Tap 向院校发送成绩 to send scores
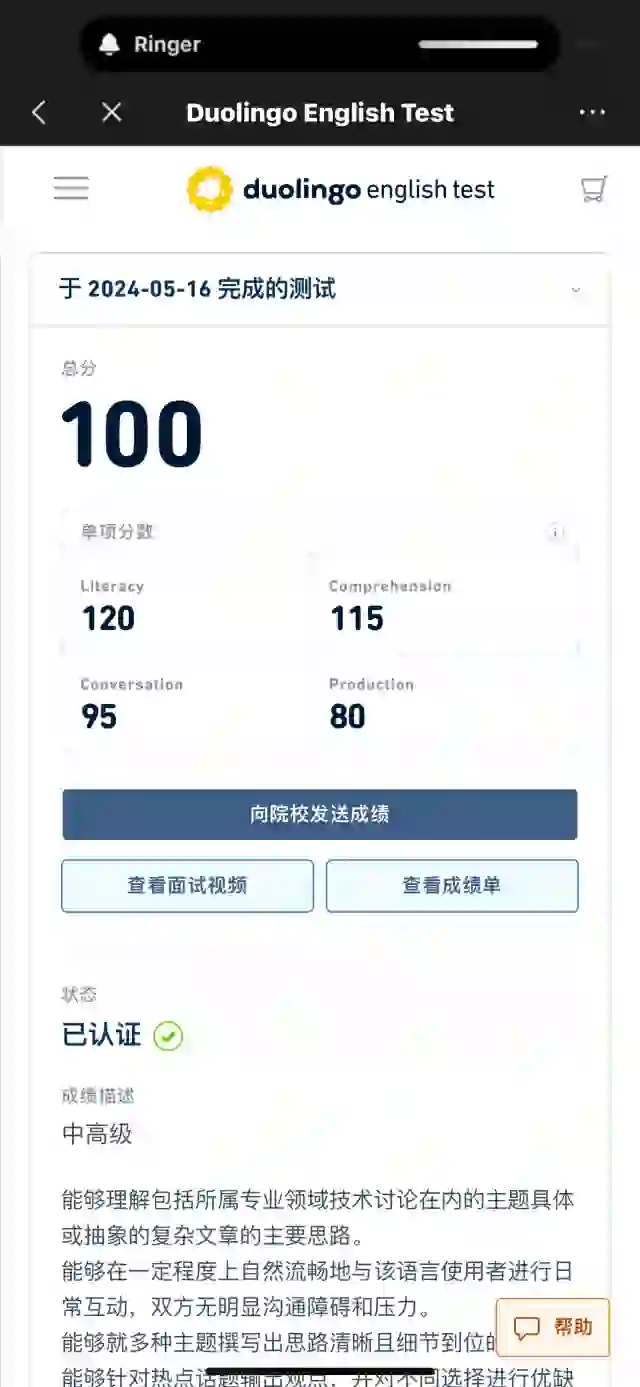Viewport: 640px width, 1387px height. [x=320, y=814]
